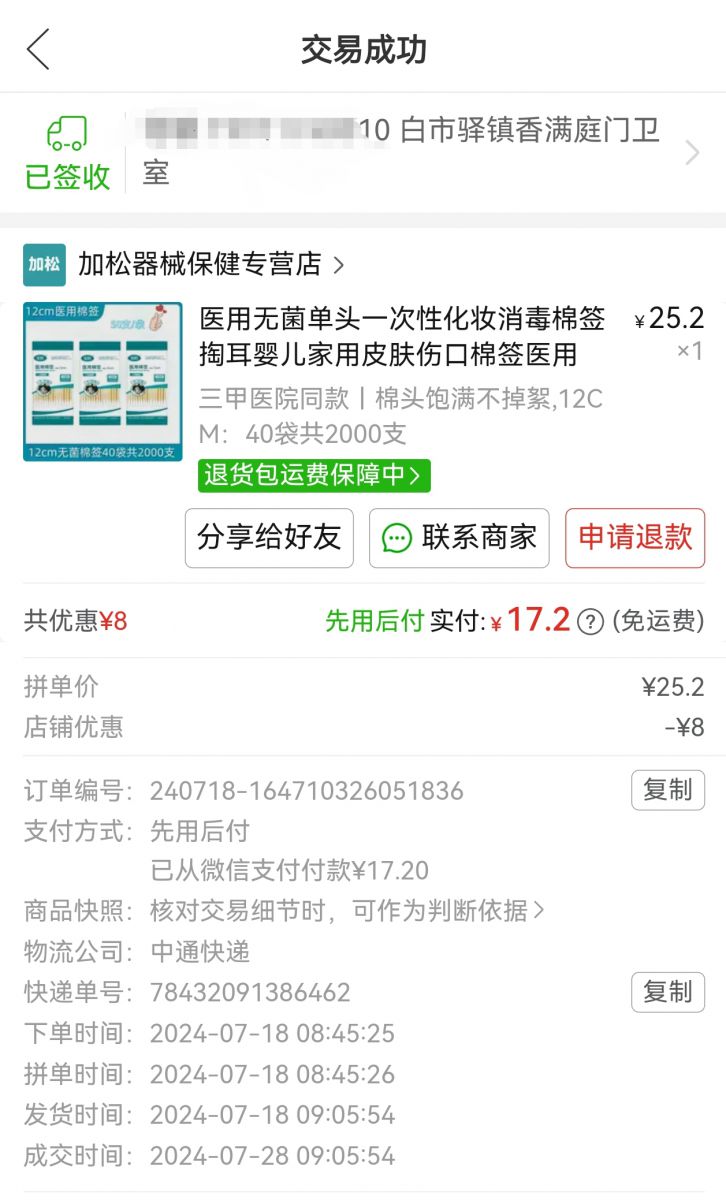This screenshot has height=1200, width=726.
Task: Copy the tracking number 快递单号
Action: 667,992
